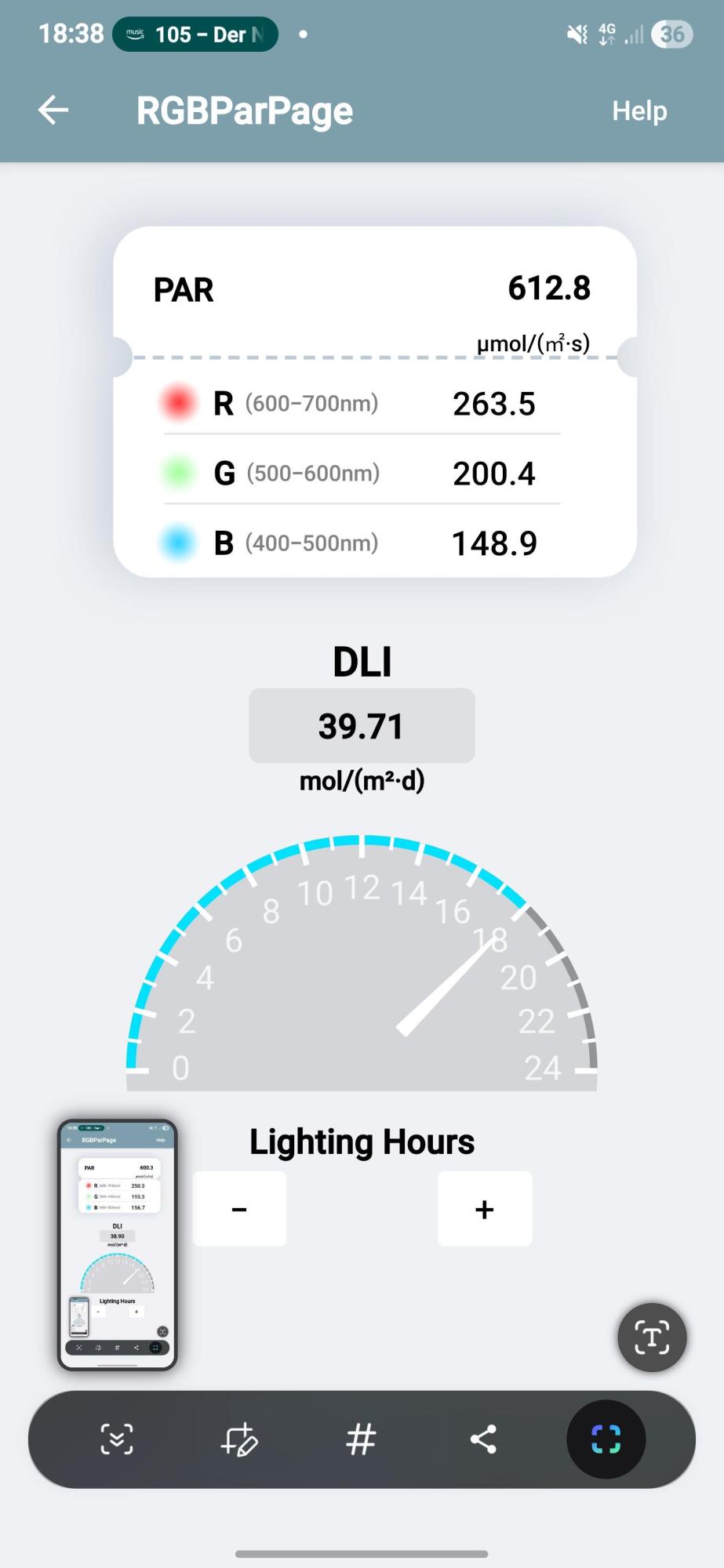Open the Help page
The height and width of the screenshot is (1568, 724).
(x=639, y=111)
